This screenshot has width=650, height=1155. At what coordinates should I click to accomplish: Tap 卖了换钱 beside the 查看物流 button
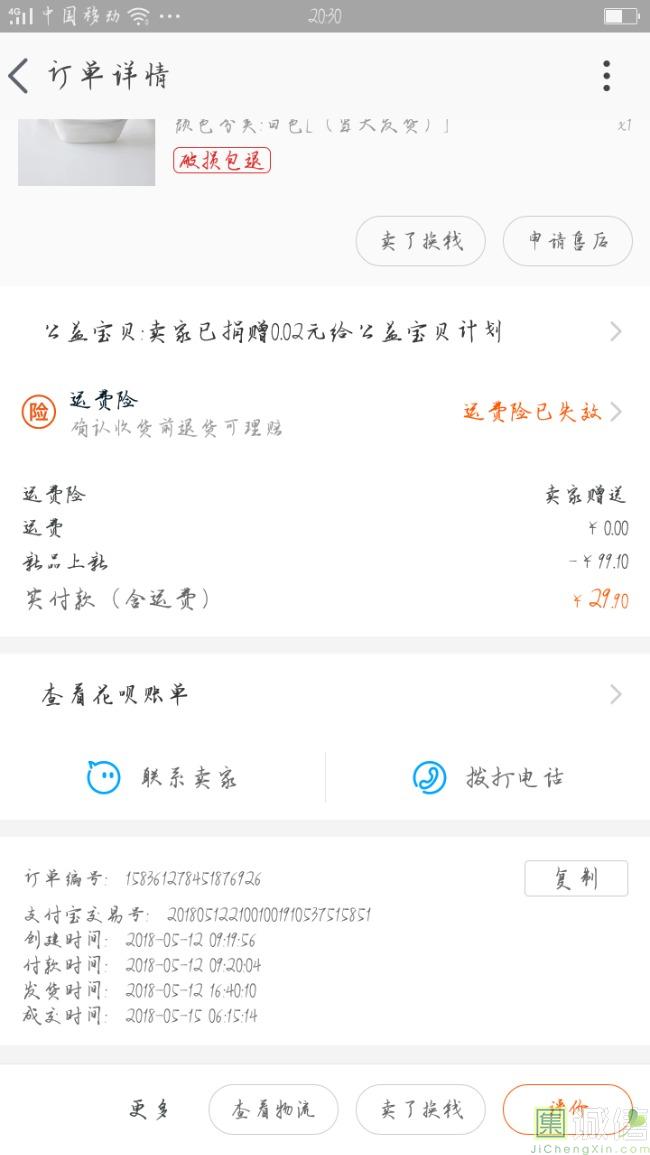(421, 1109)
